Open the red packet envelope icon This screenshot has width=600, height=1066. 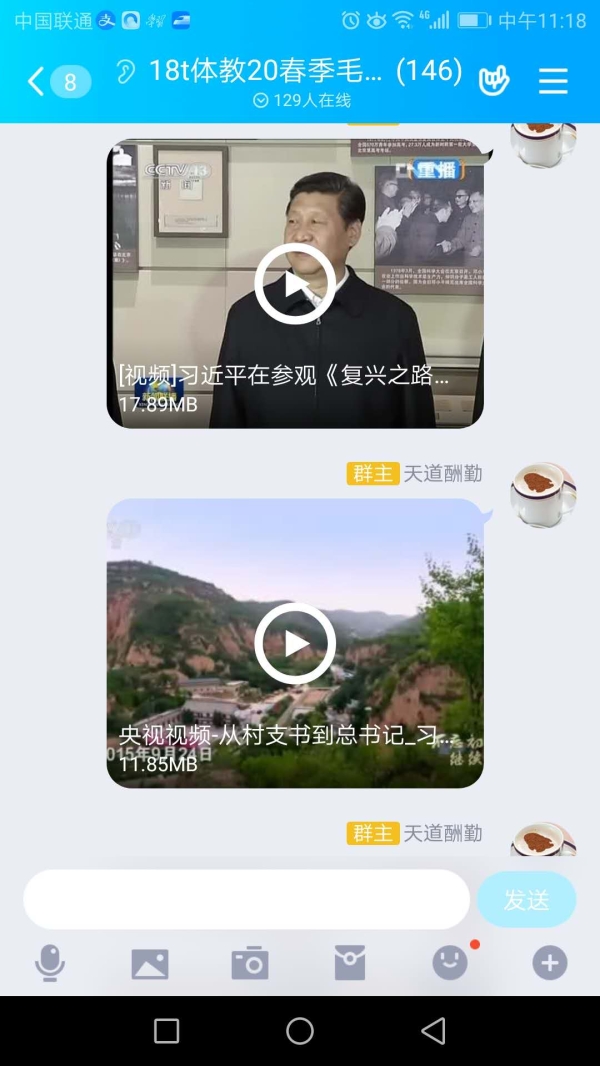coord(350,963)
